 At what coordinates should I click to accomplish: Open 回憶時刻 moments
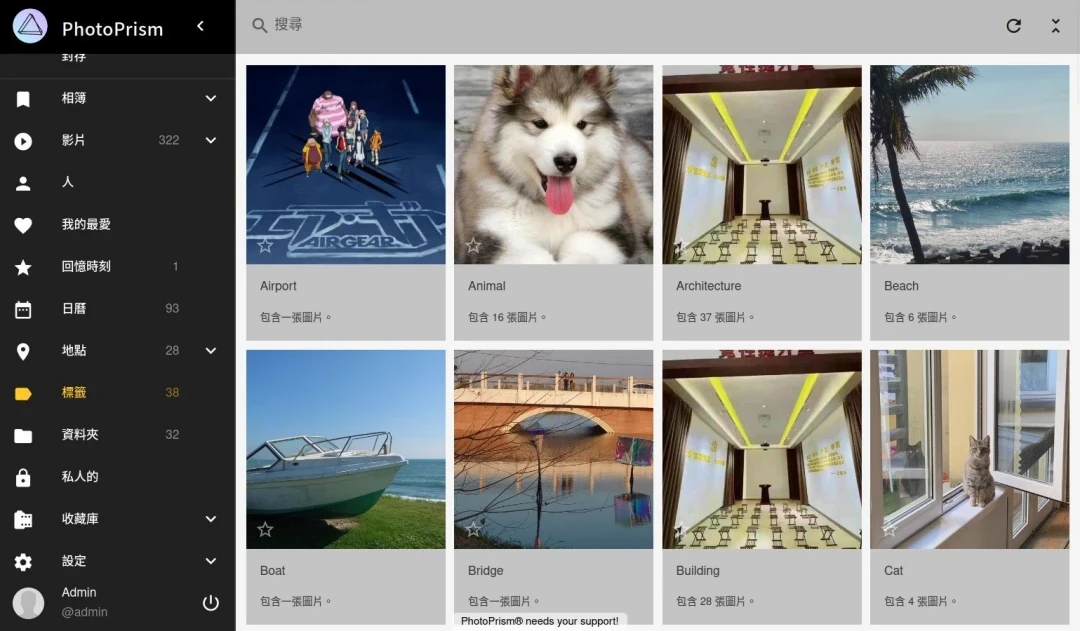click(86, 266)
